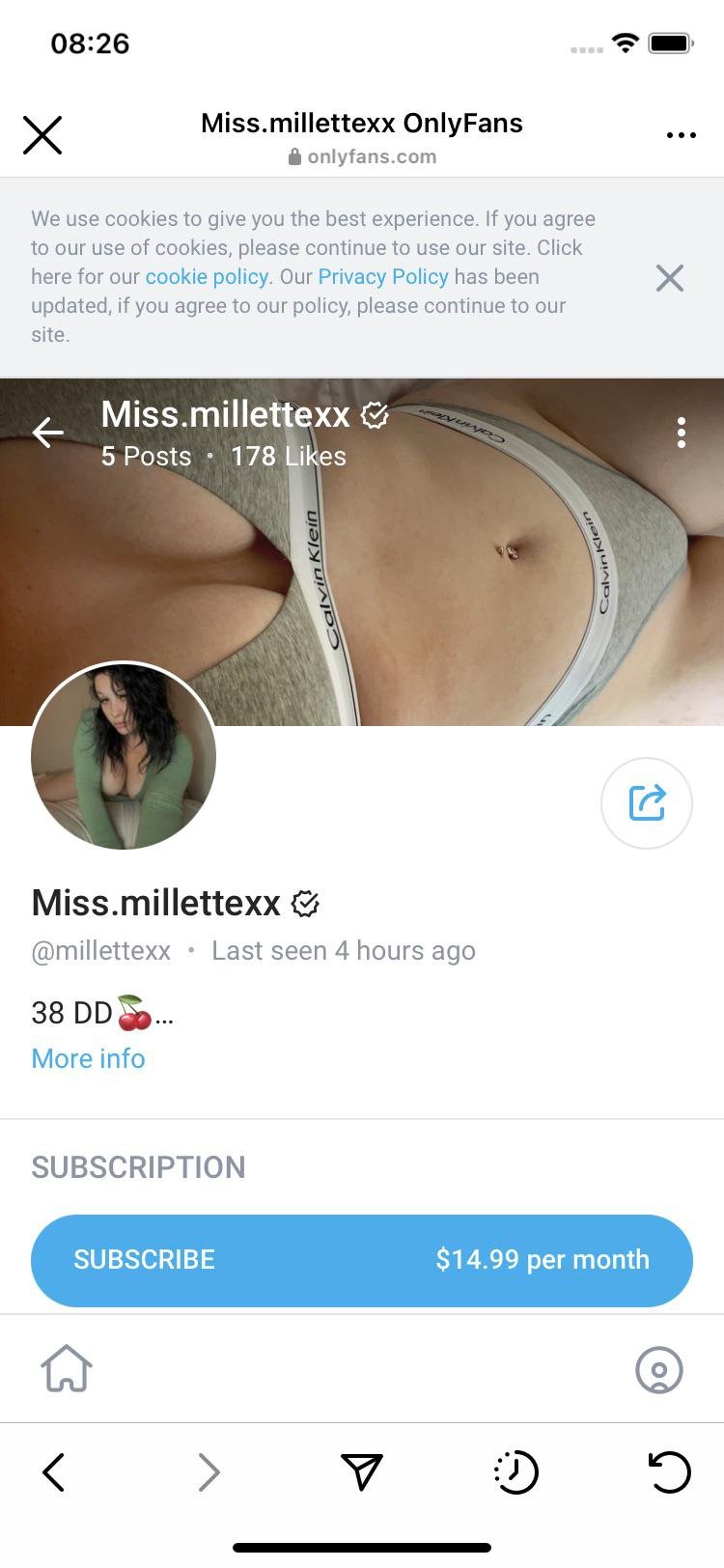Viewport: 724px width, 1568px height.
Task: Open the browser history clock icon
Action: pos(515,1472)
